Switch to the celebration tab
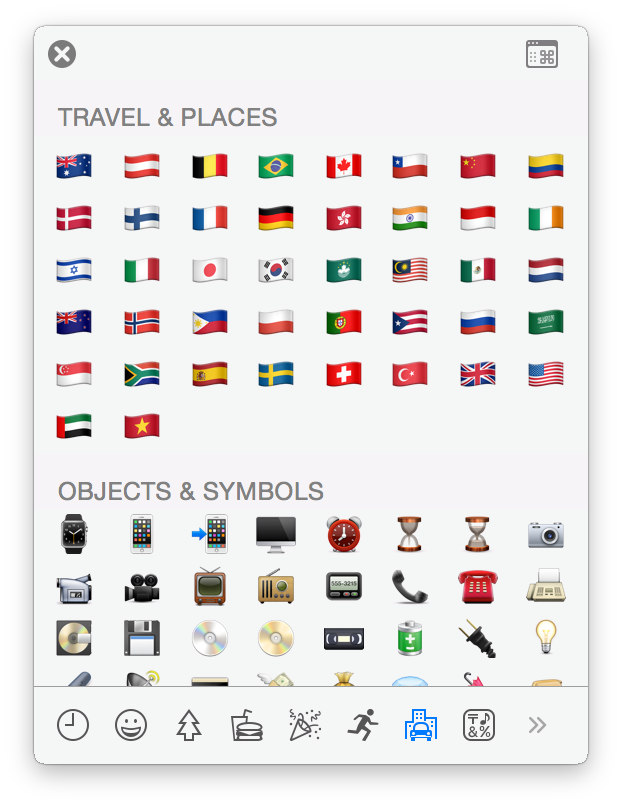The image size is (622, 806). tap(304, 725)
